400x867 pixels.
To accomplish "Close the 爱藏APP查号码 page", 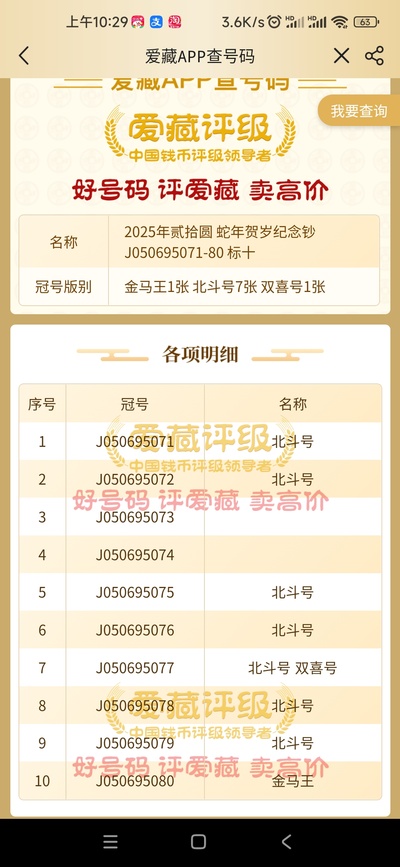I will click(x=341, y=56).
